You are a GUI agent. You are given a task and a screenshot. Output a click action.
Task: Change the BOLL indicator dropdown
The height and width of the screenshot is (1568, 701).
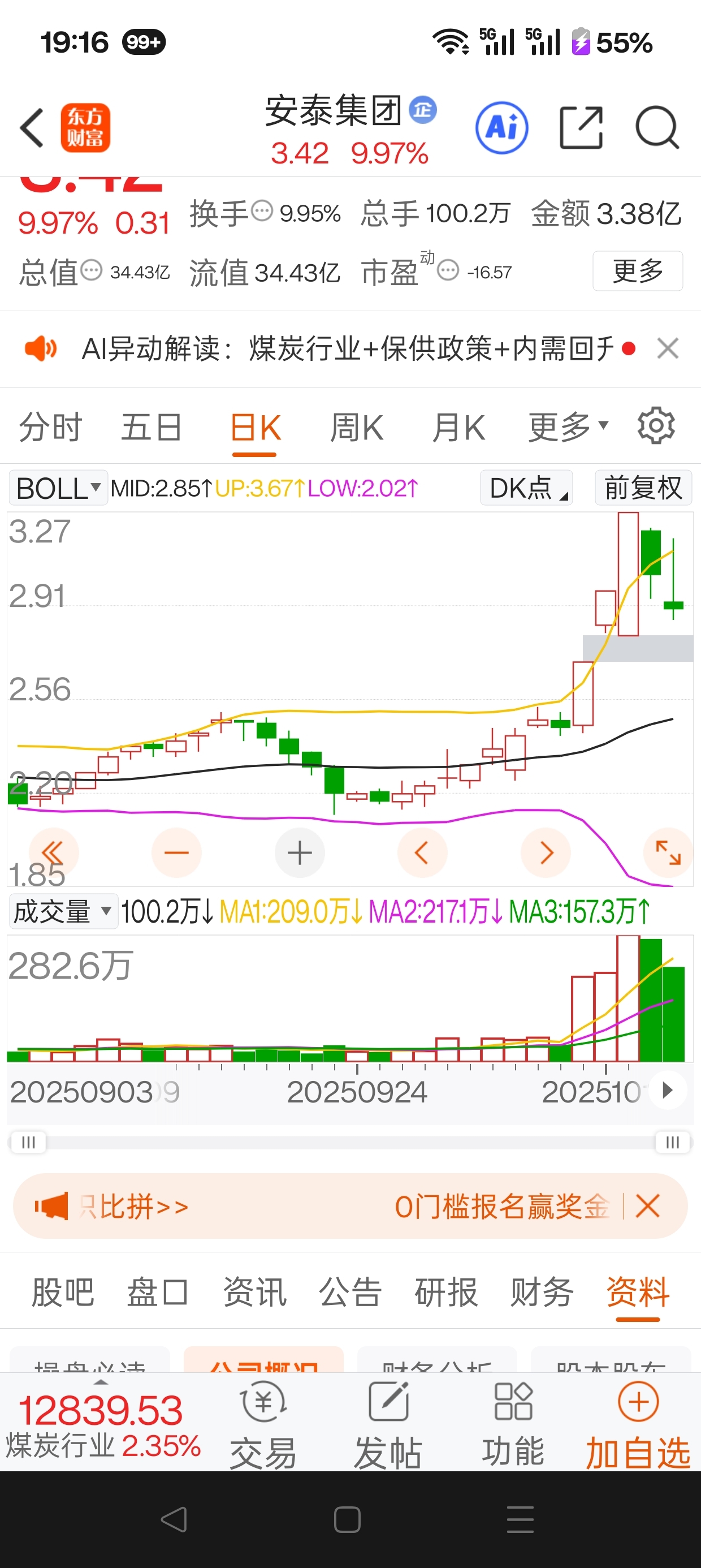(58, 488)
